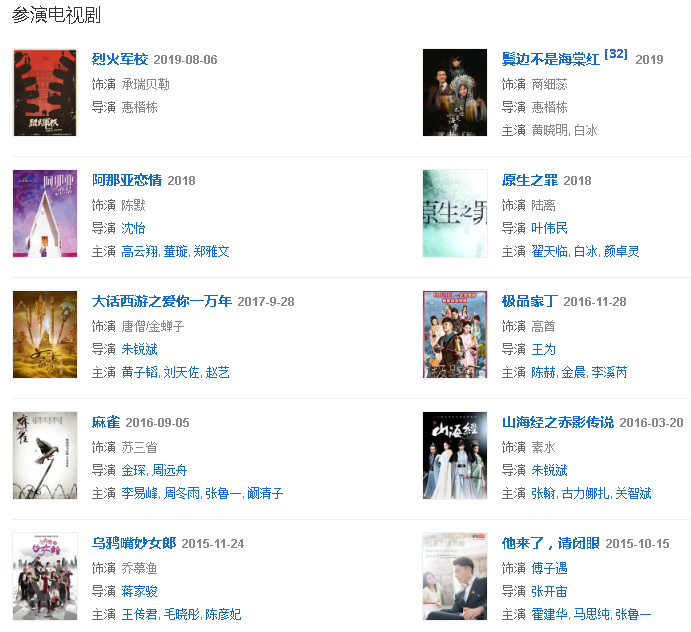Open the 原生之罪 title link
The image size is (691, 632).
point(529,181)
